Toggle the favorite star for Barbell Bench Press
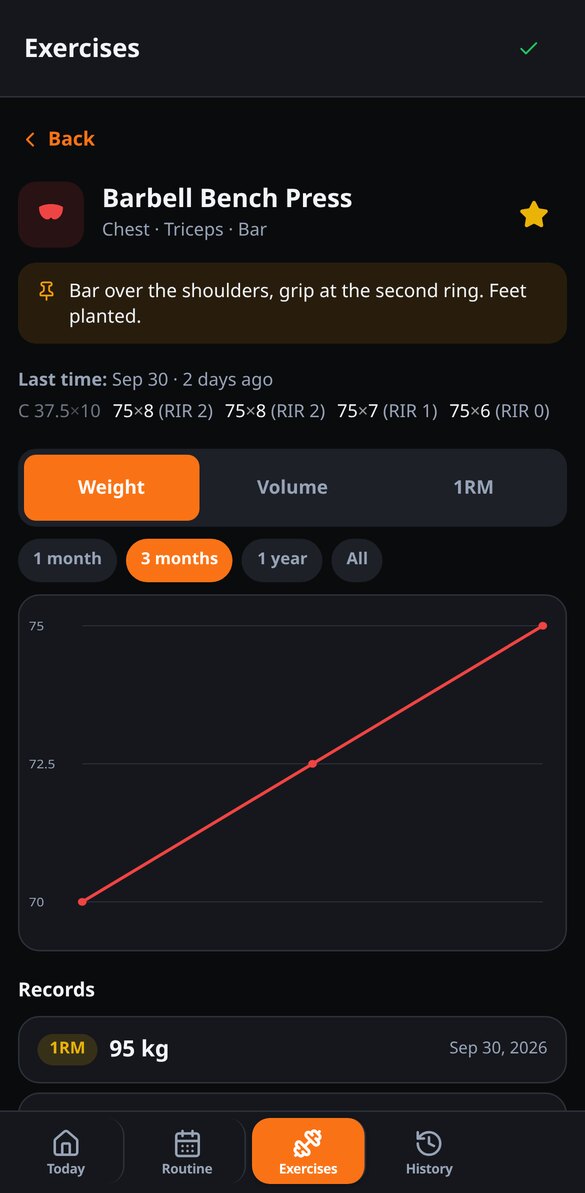This screenshot has height=1193, width=585. tap(533, 215)
